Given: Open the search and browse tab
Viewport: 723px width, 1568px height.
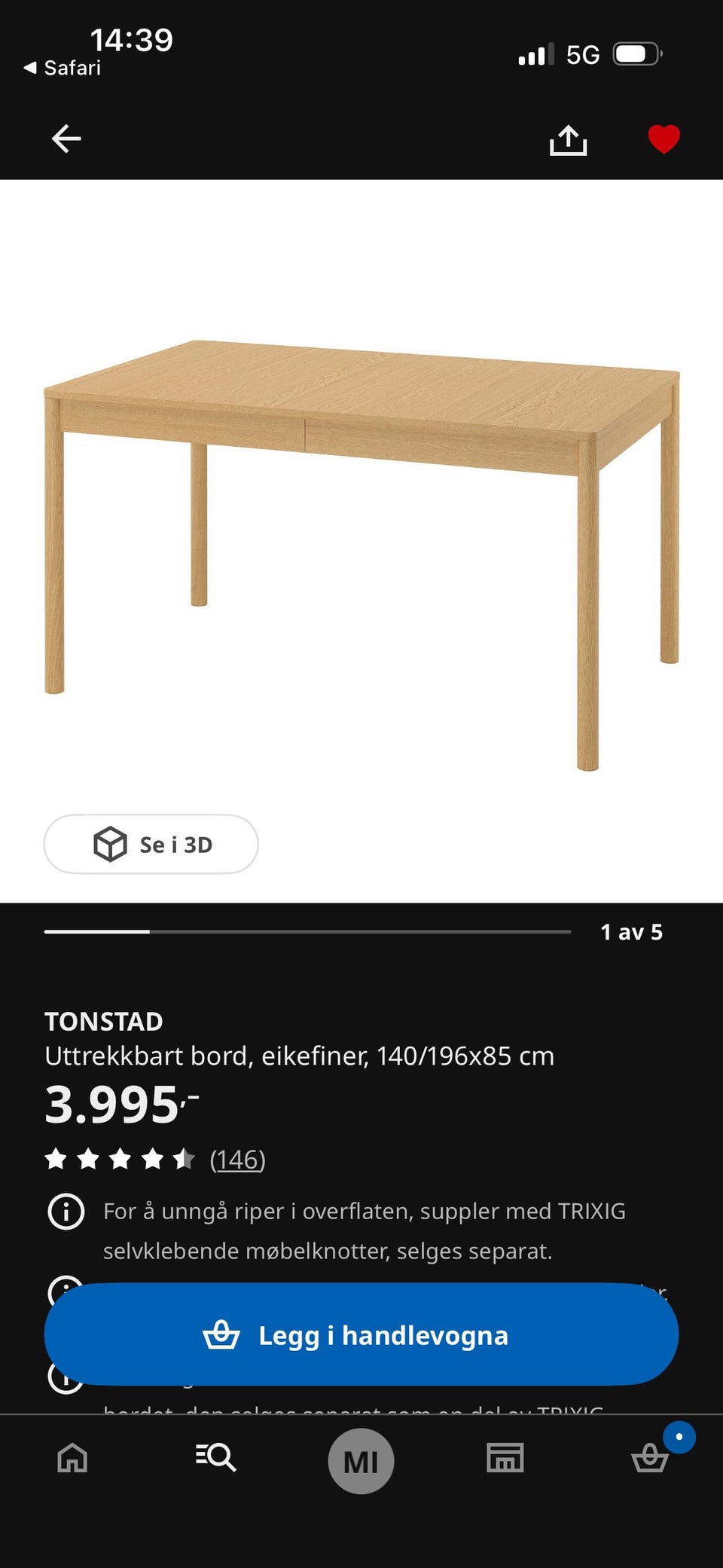Looking at the screenshot, I should tap(216, 1457).
